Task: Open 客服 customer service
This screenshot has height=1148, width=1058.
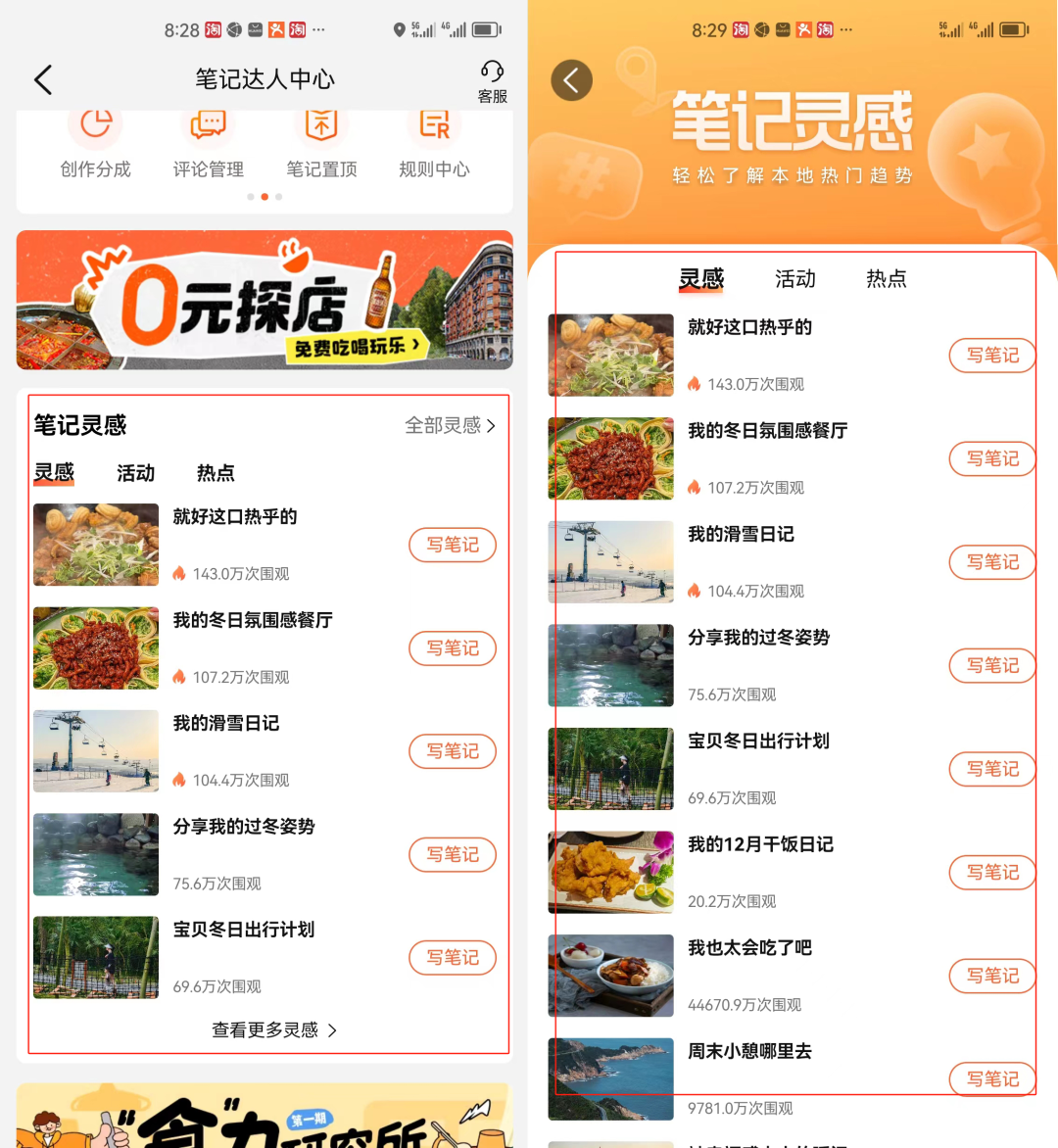Action: (x=492, y=80)
